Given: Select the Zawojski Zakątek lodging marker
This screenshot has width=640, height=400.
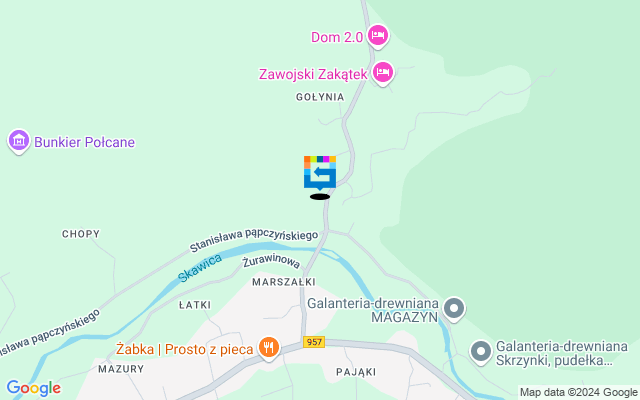Looking at the screenshot, I should (383, 72).
